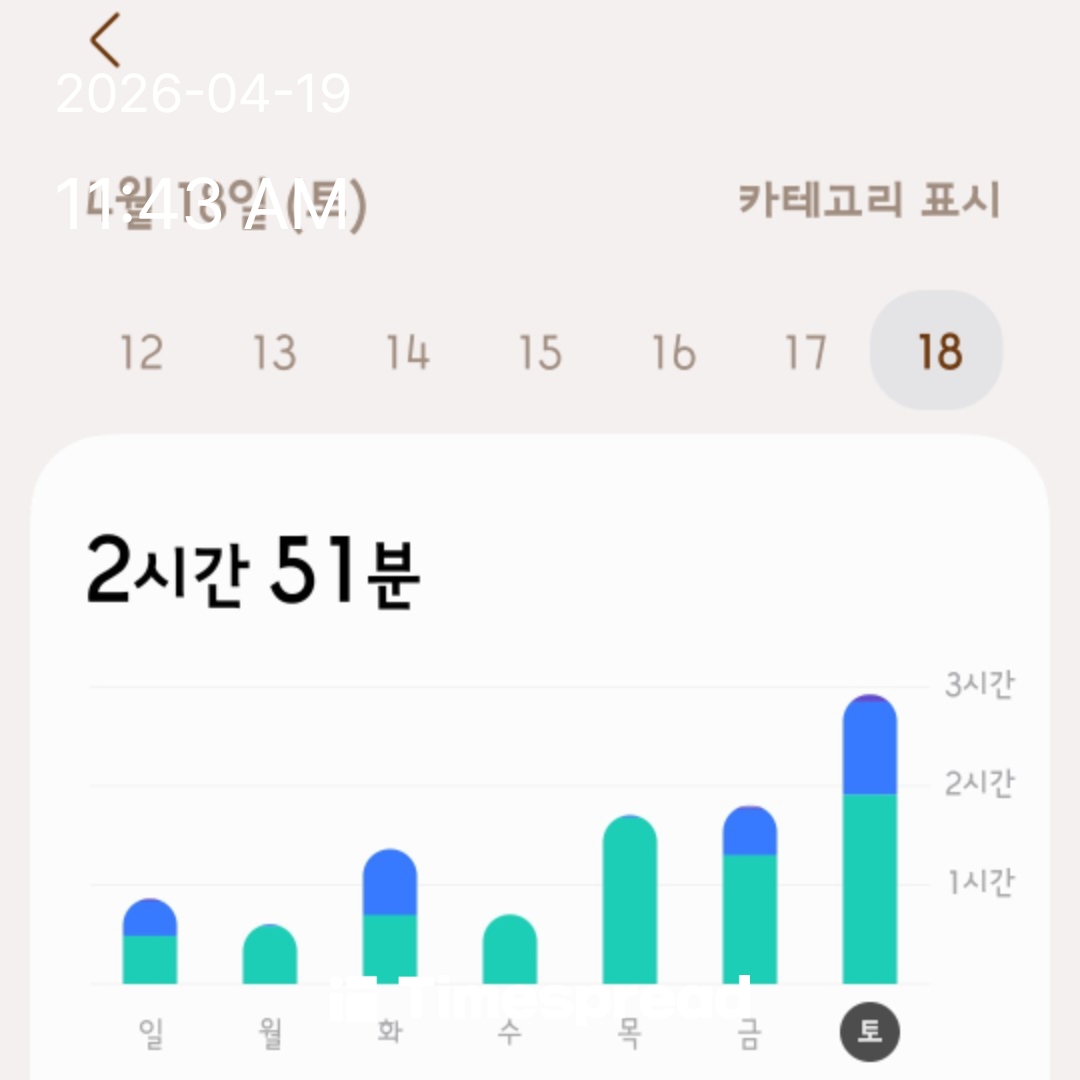Viewport: 1080px width, 1080px height.
Task: Choose date 15 in the week strip
Action: click(x=540, y=352)
